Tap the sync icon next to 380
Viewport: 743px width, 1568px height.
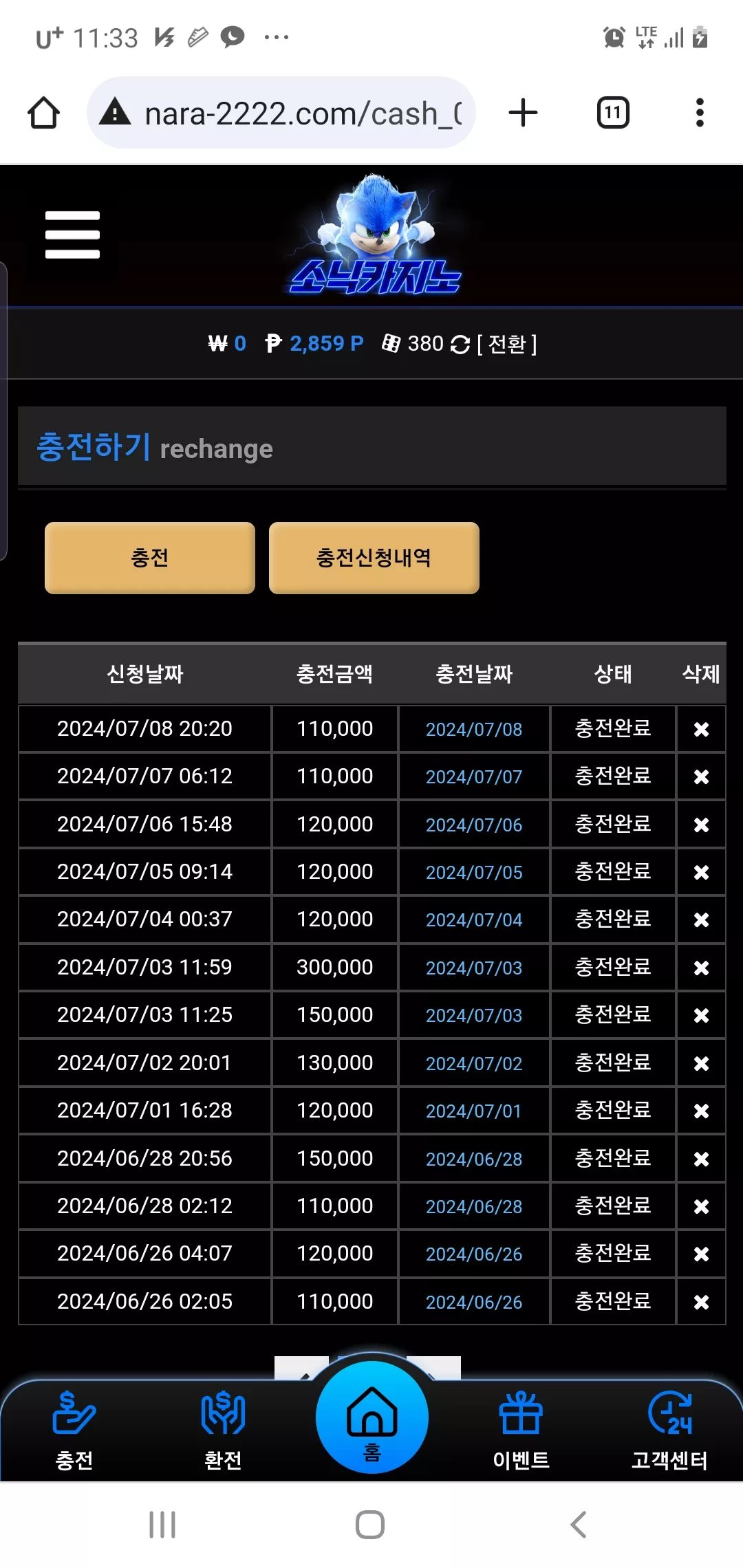460,344
